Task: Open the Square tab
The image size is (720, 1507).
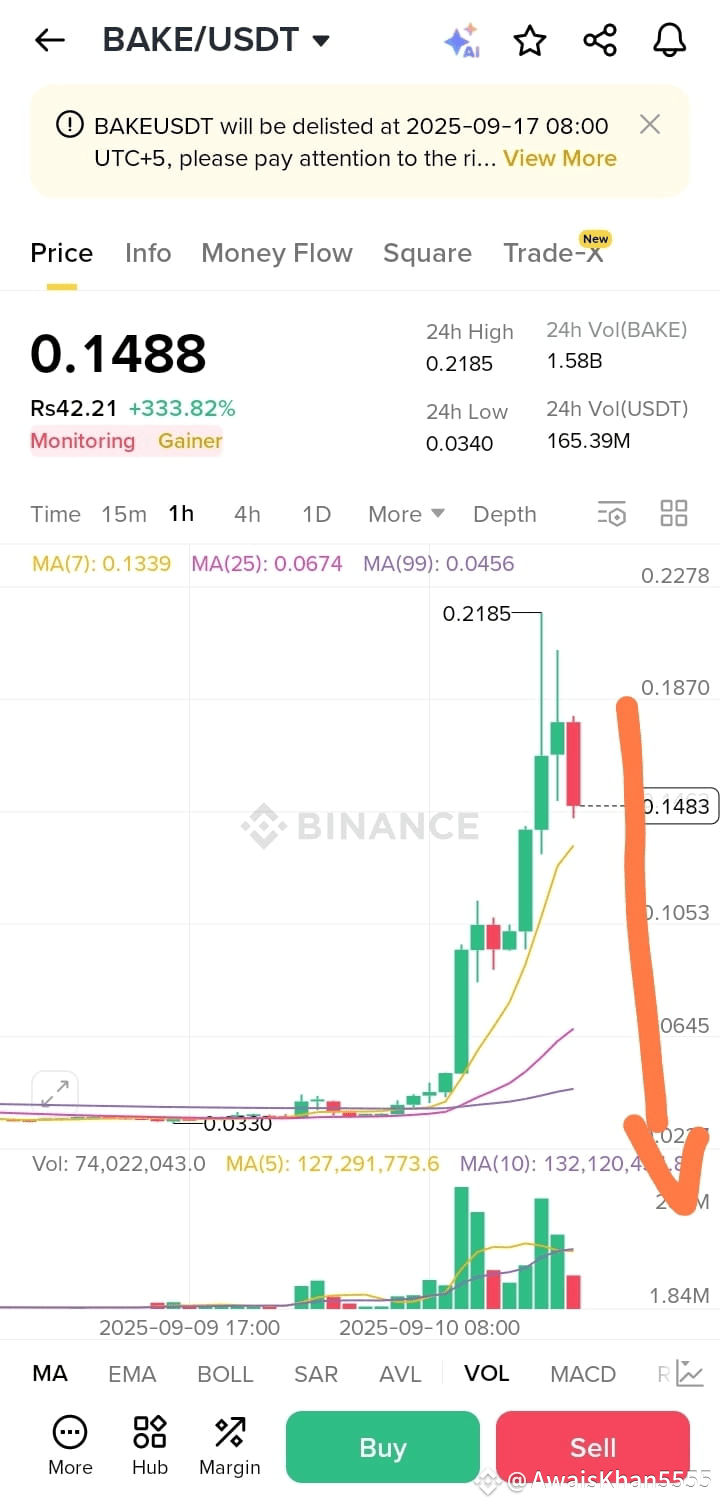Action: (x=427, y=253)
